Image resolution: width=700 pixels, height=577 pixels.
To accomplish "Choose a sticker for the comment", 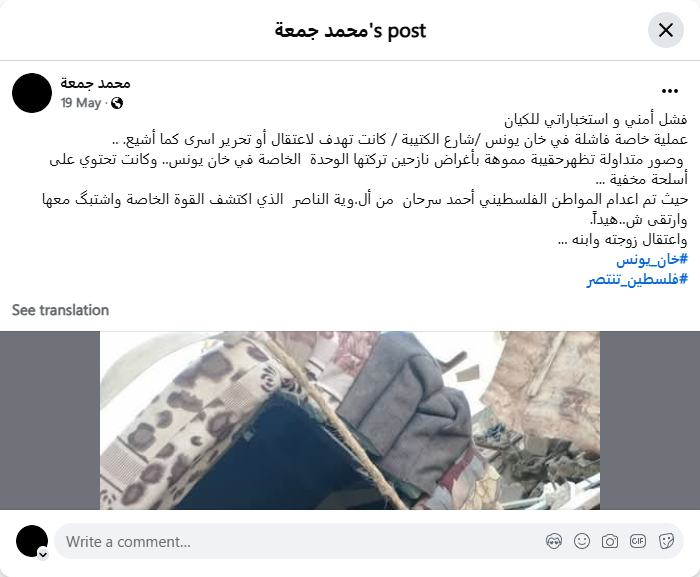I will (x=666, y=542).
